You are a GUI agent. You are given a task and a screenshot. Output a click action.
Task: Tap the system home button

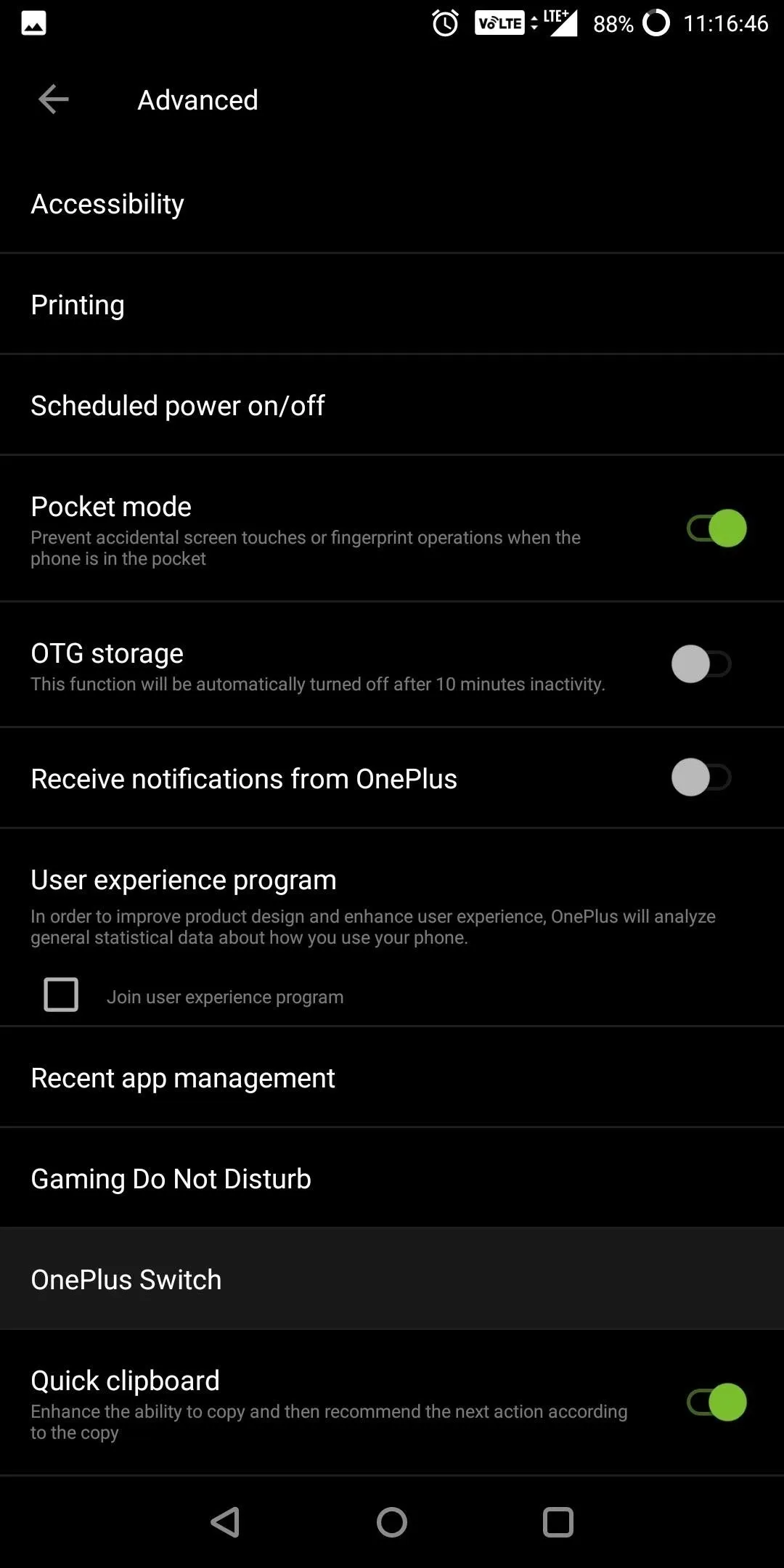pyautogui.click(x=392, y=1522)
